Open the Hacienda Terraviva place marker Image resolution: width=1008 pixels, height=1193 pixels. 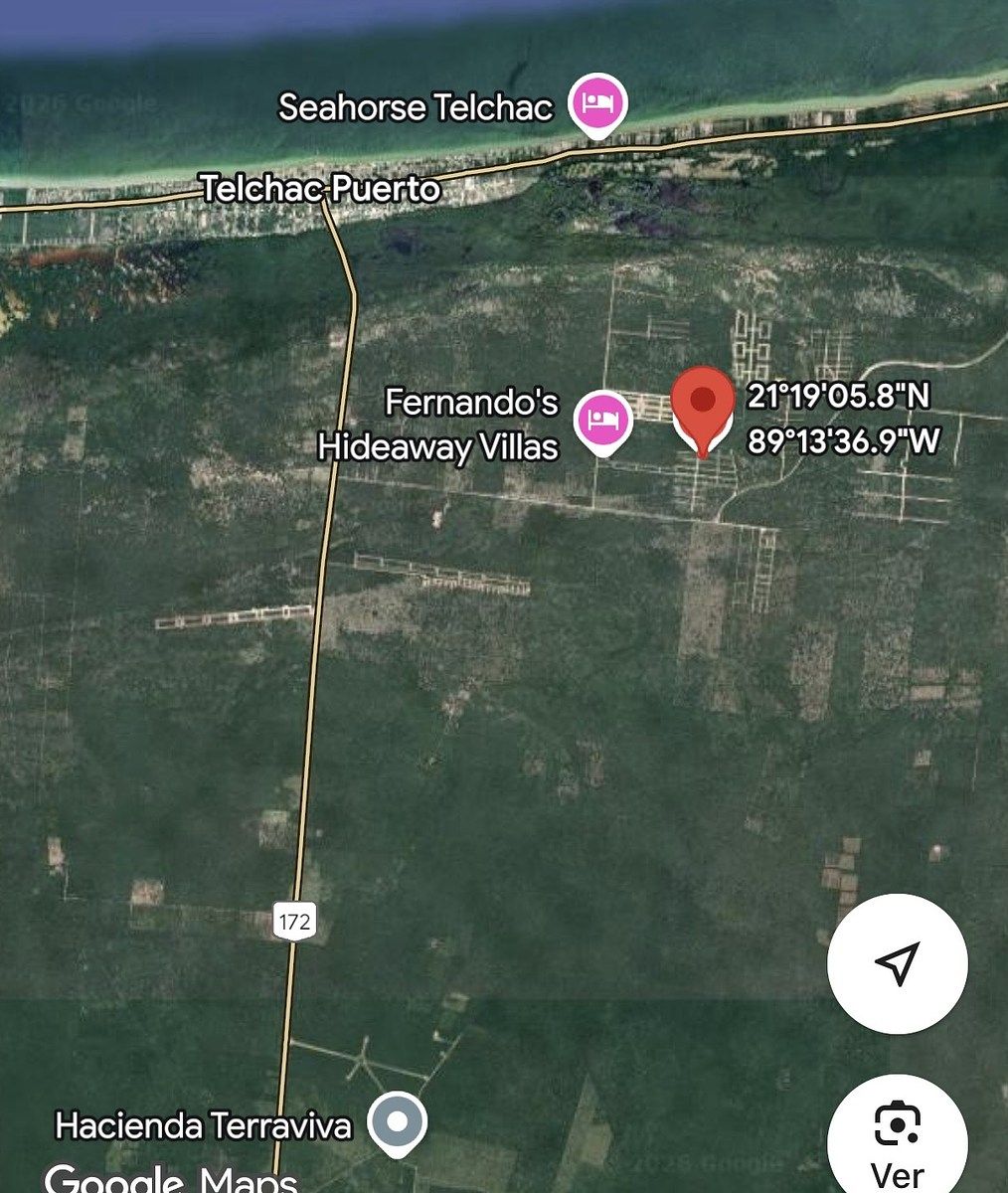tap(398, 1122)
